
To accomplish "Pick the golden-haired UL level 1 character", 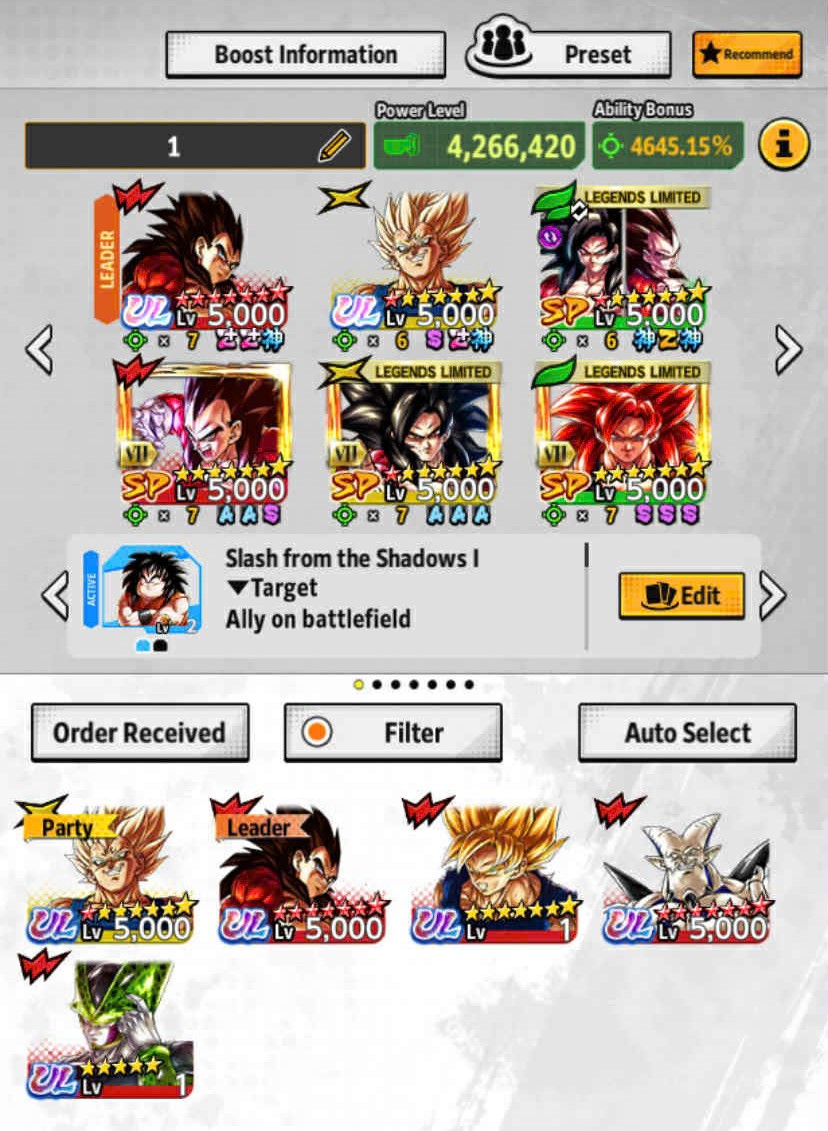I will click(493, 871).
